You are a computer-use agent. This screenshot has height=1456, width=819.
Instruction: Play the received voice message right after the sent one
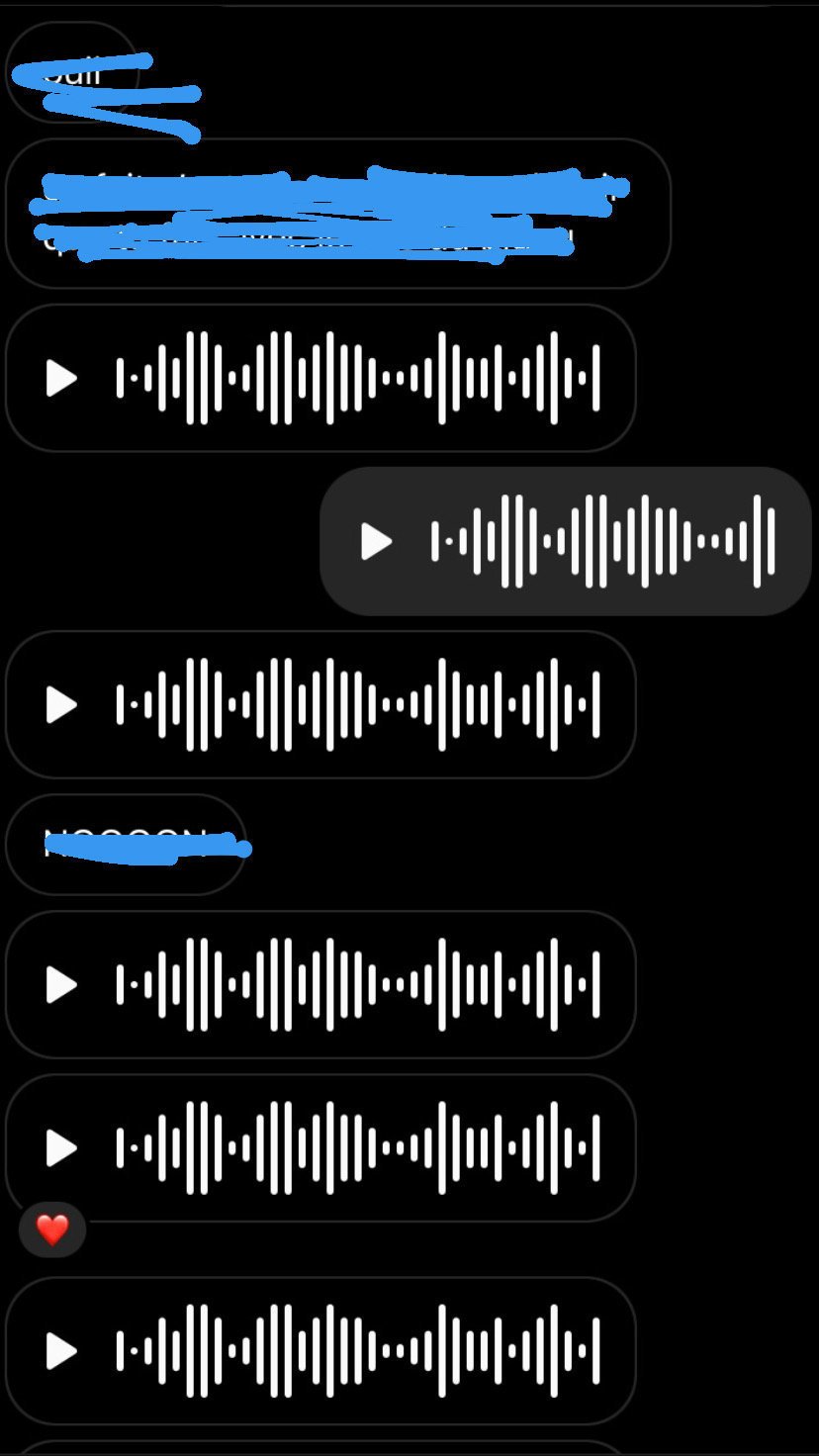tap(61, 705)
